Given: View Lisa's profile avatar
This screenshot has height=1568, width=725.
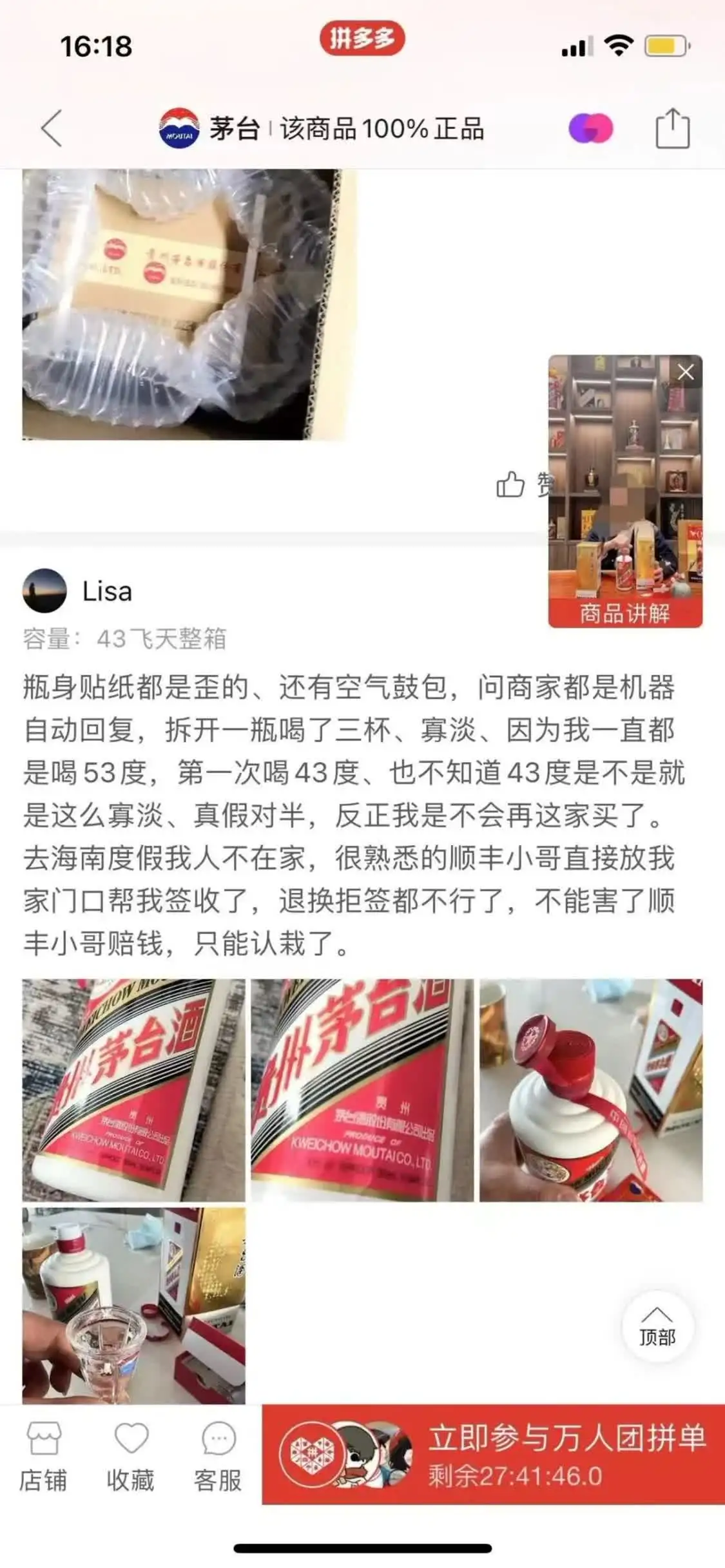Looking at the screenshot, I should click(x=44, y=590).
